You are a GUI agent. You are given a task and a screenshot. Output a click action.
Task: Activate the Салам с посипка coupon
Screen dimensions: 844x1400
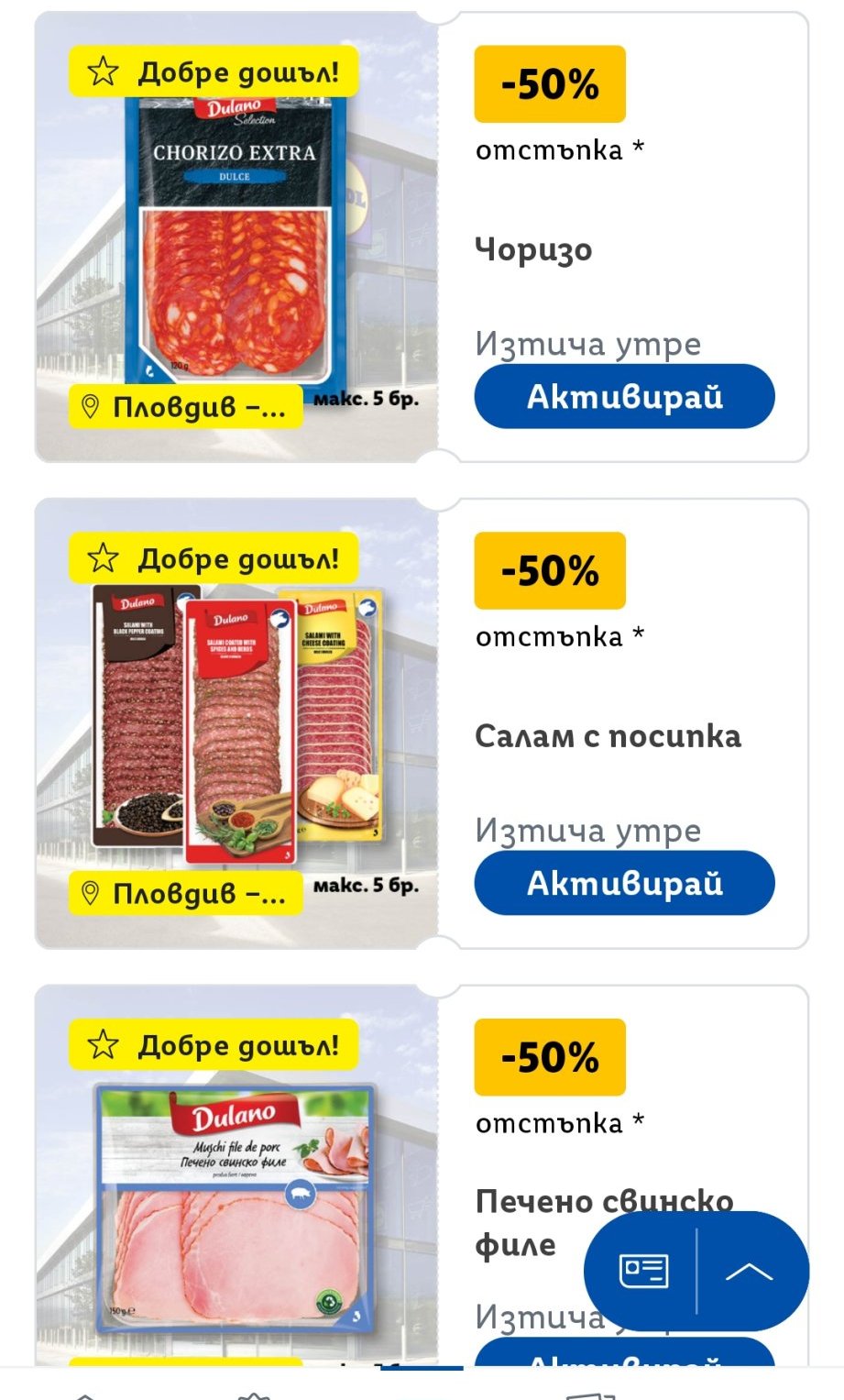(624, 883)
